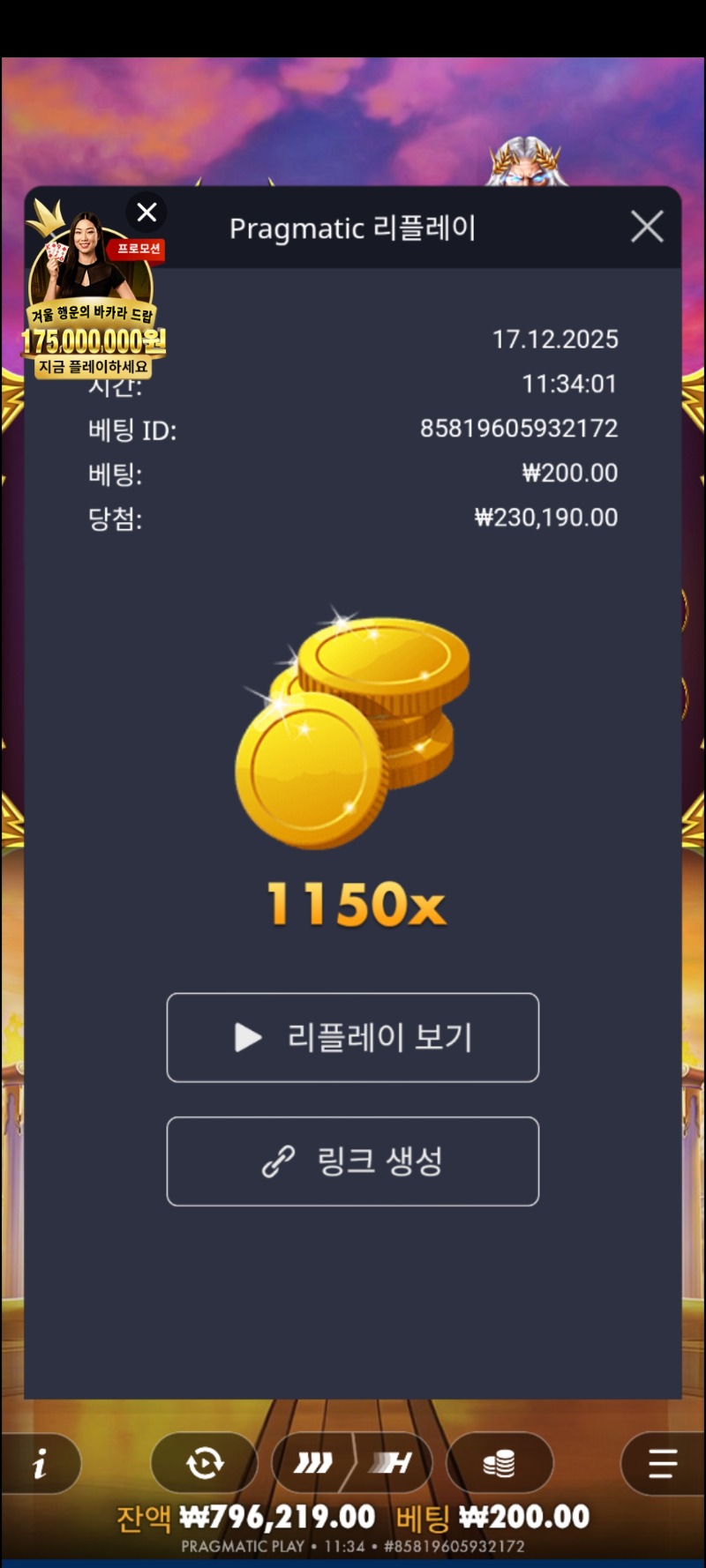Image resolution: width=706 pixels, height=1568 pixels.
Task: Open the bet amount coin settings
Action: click(499, 1464)
